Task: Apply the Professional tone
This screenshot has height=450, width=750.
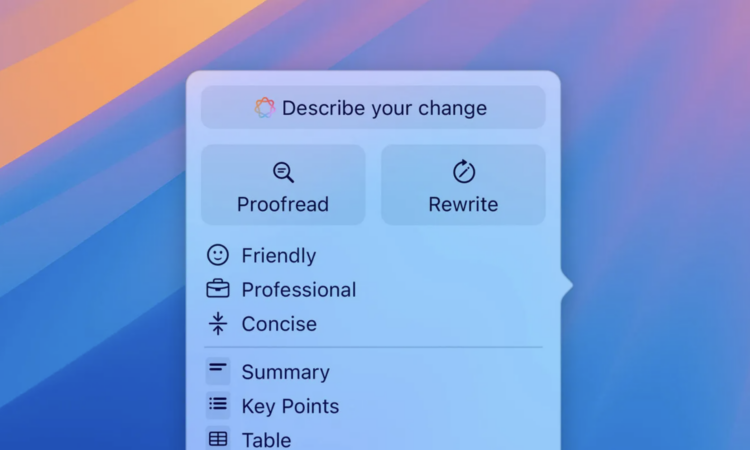Action: click(x=298, y=290)
